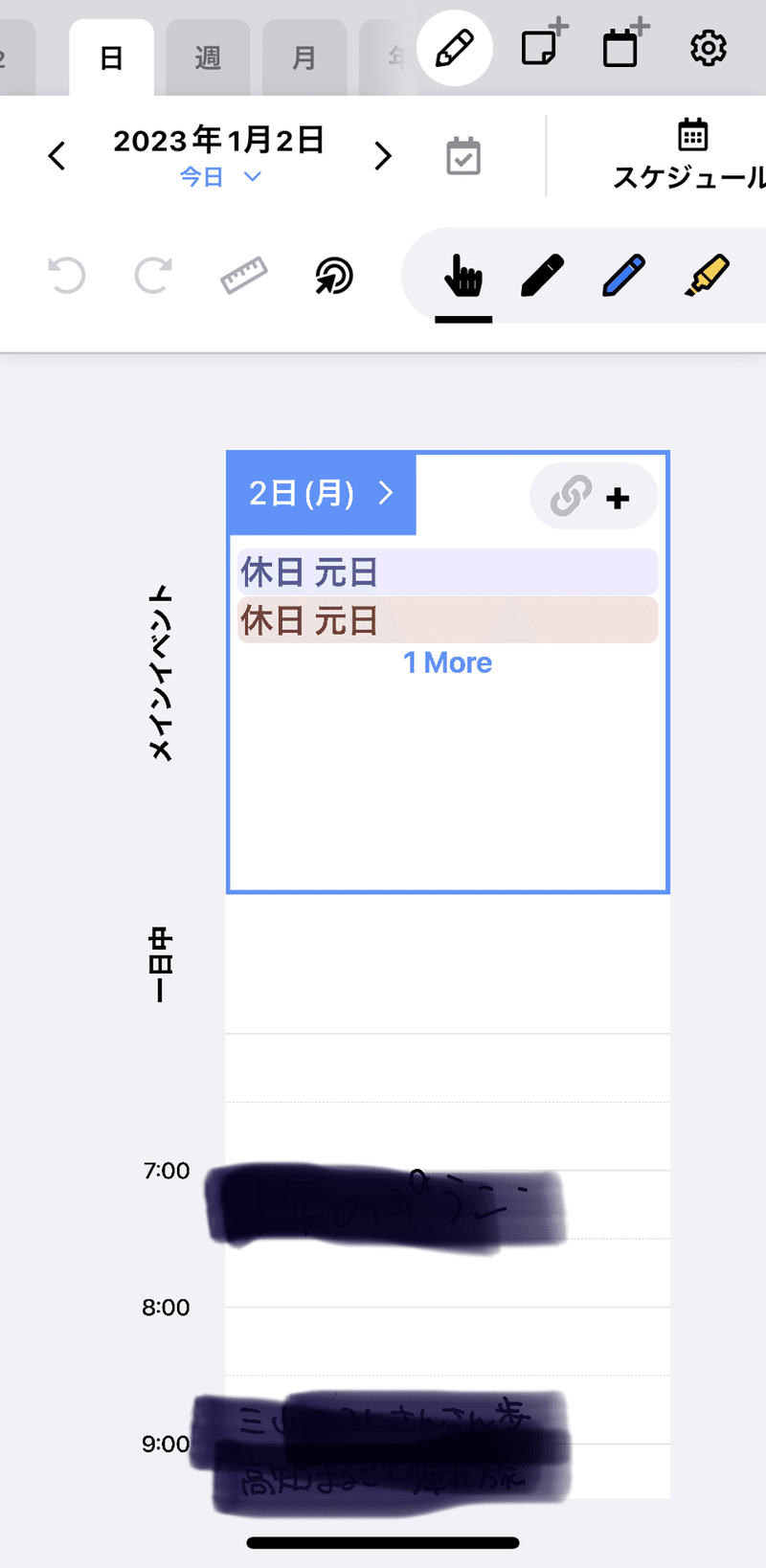Viewport: 766px width, 1568px height.
Task: Switch to the 月 month tab
Action: click(304, 57)
